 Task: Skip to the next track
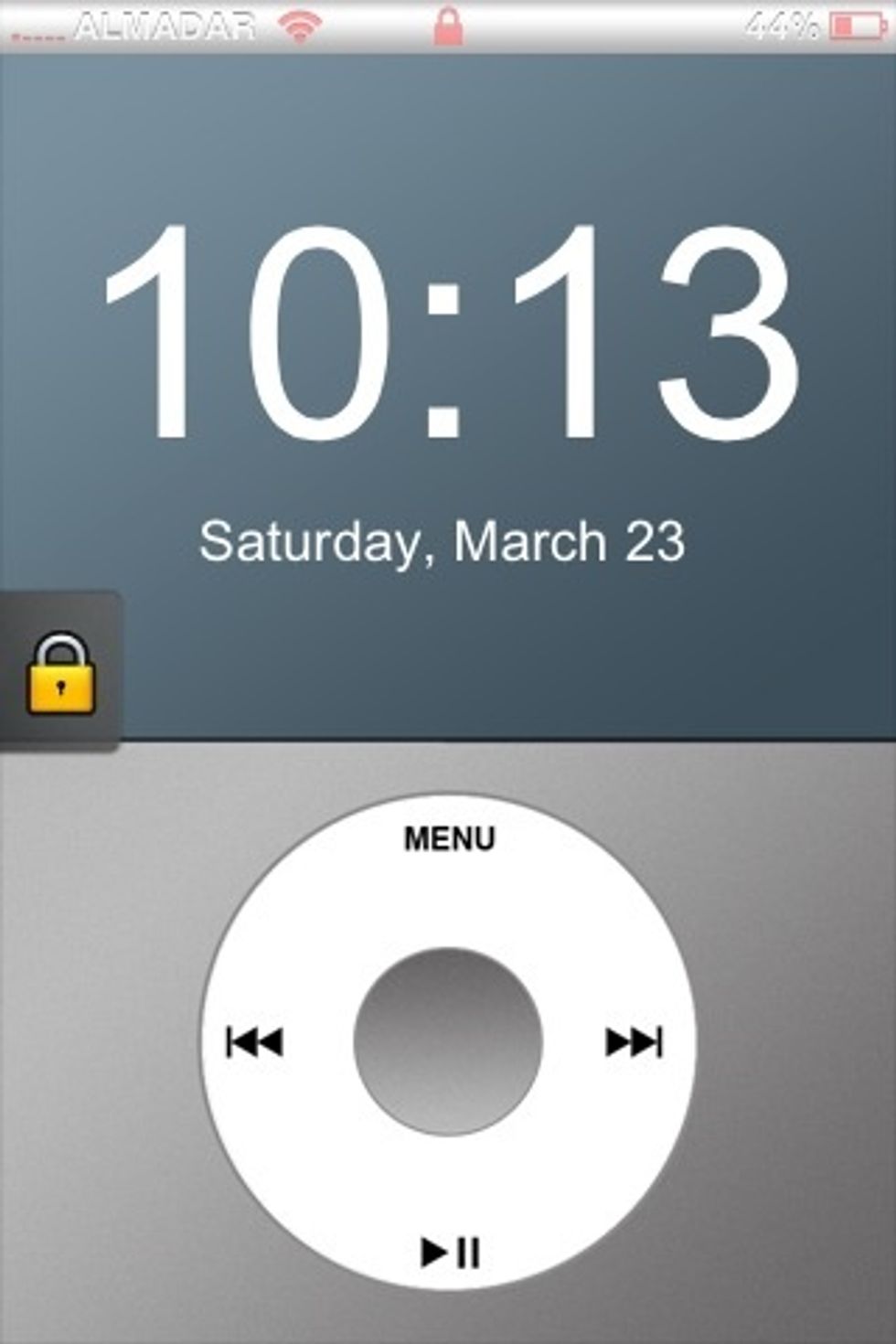[634, 1041]
